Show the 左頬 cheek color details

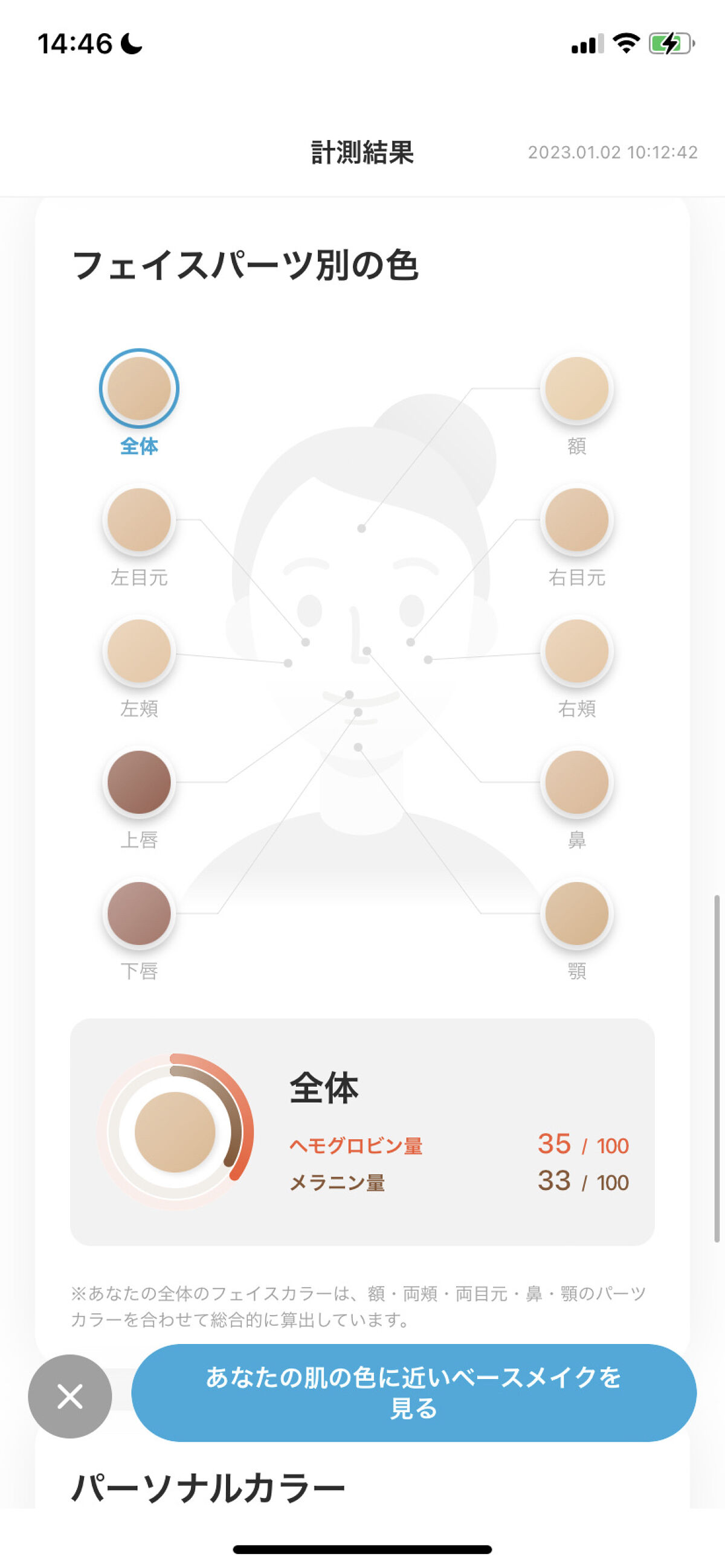139,651
